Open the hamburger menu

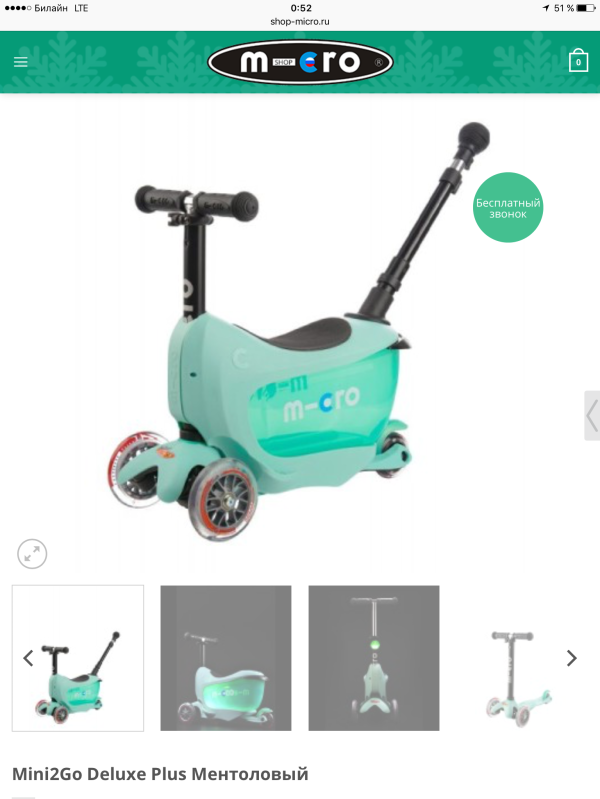click(x=20, y=62)
